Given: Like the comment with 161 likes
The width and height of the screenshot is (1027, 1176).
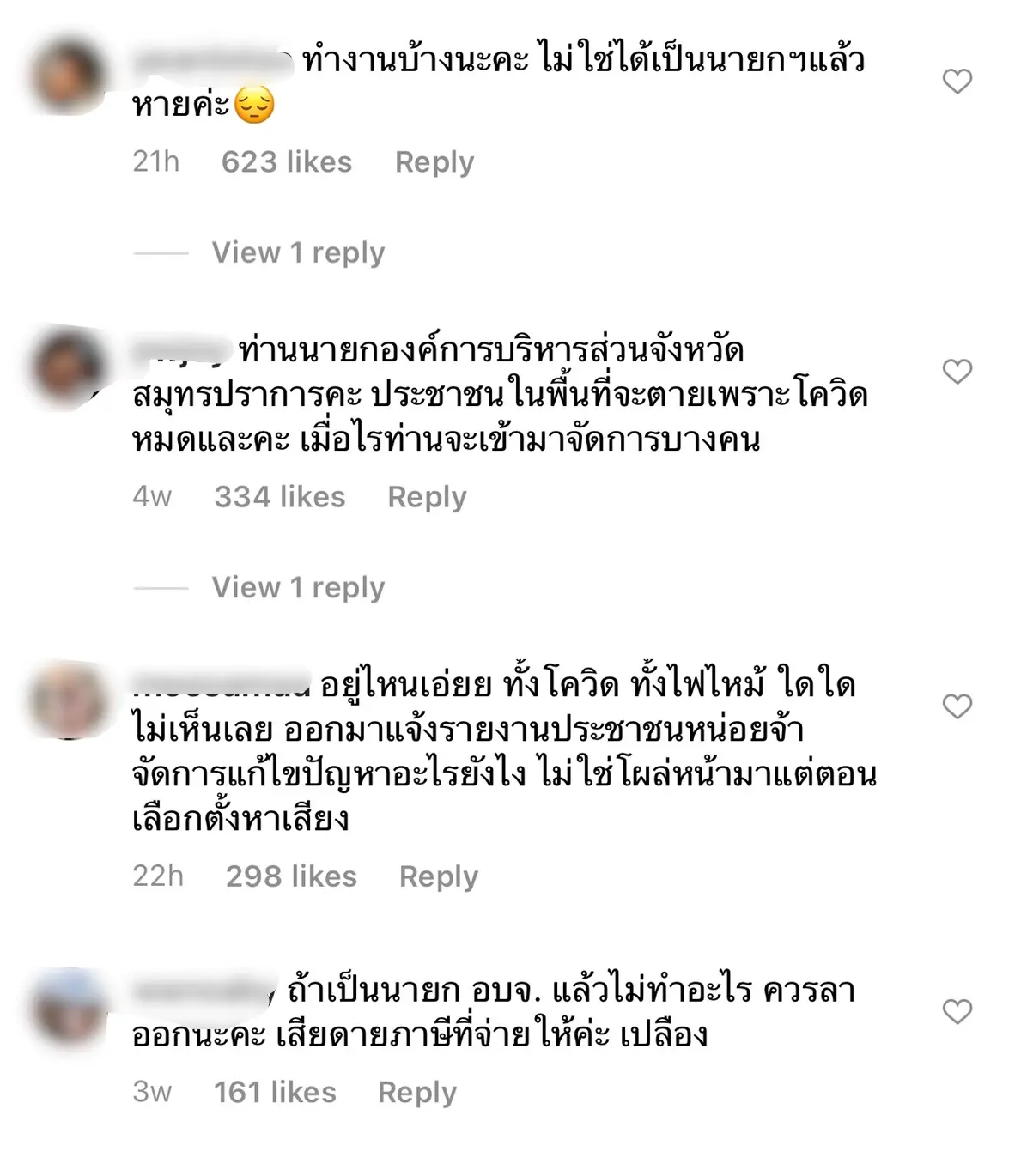Looking at the screenshot, I should pos(957,1012).
